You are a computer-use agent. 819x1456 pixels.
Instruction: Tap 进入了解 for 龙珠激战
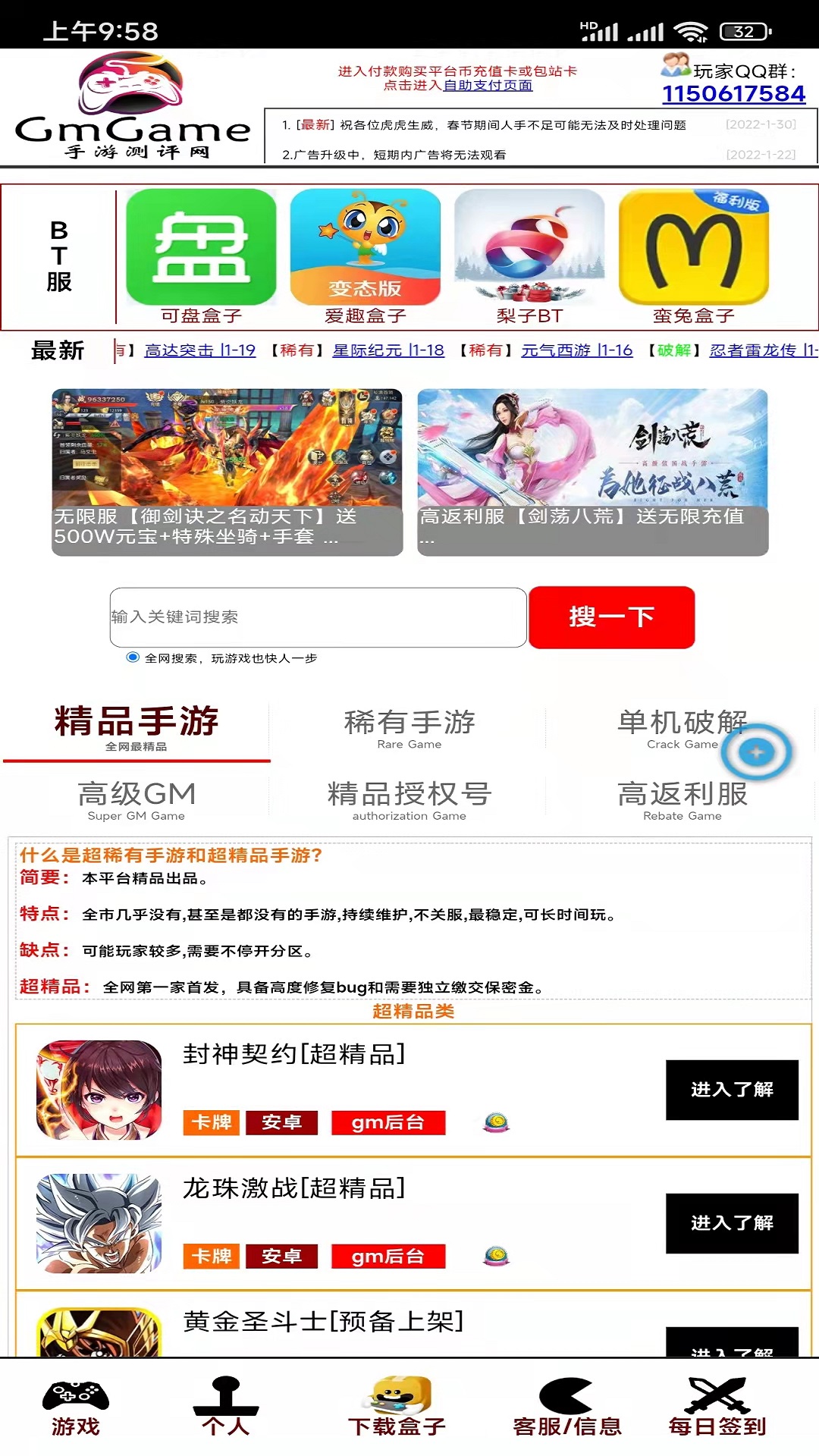[x=732, y=1223]
